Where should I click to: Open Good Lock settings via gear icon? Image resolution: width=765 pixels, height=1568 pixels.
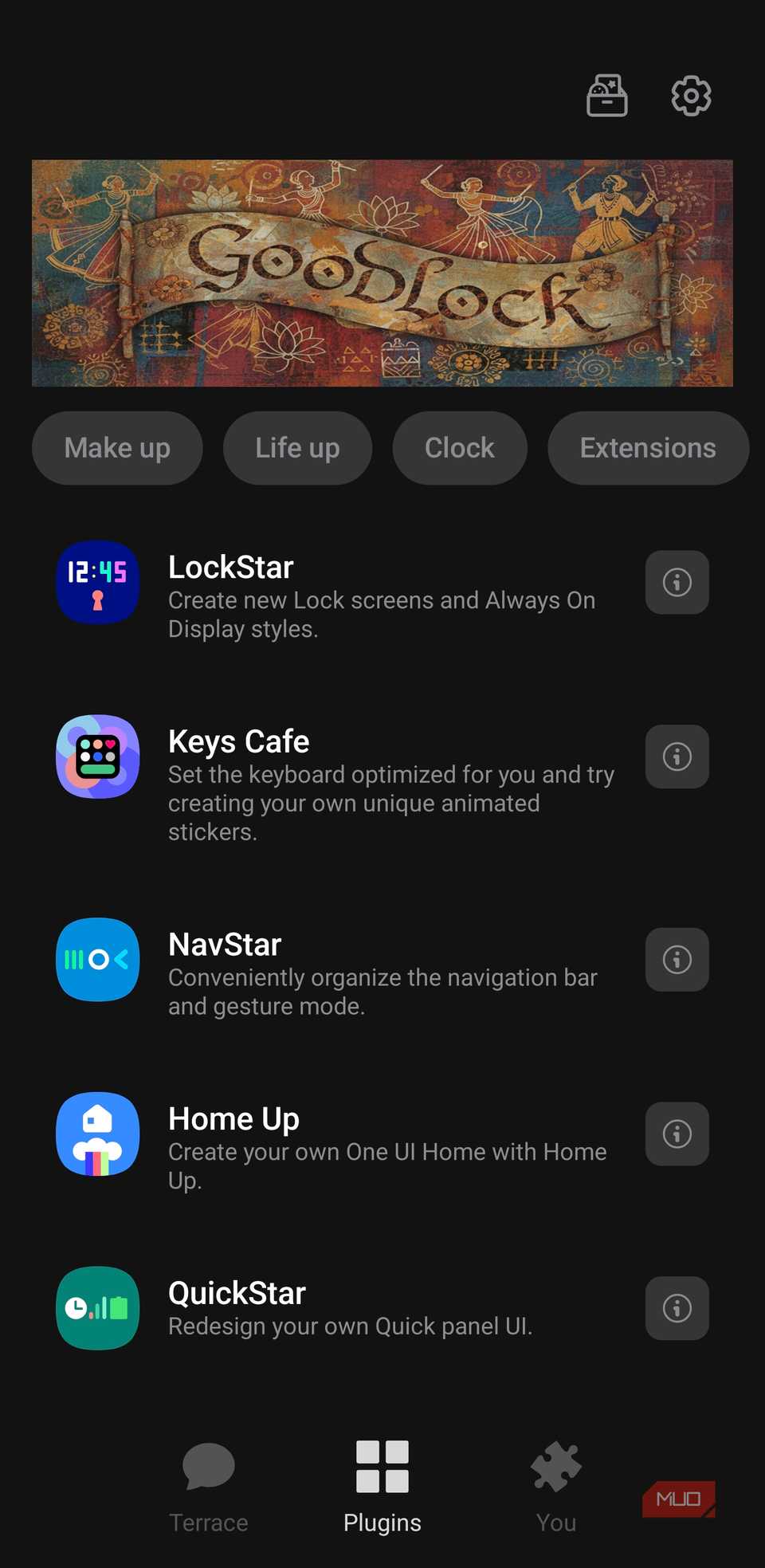point(690,95)
